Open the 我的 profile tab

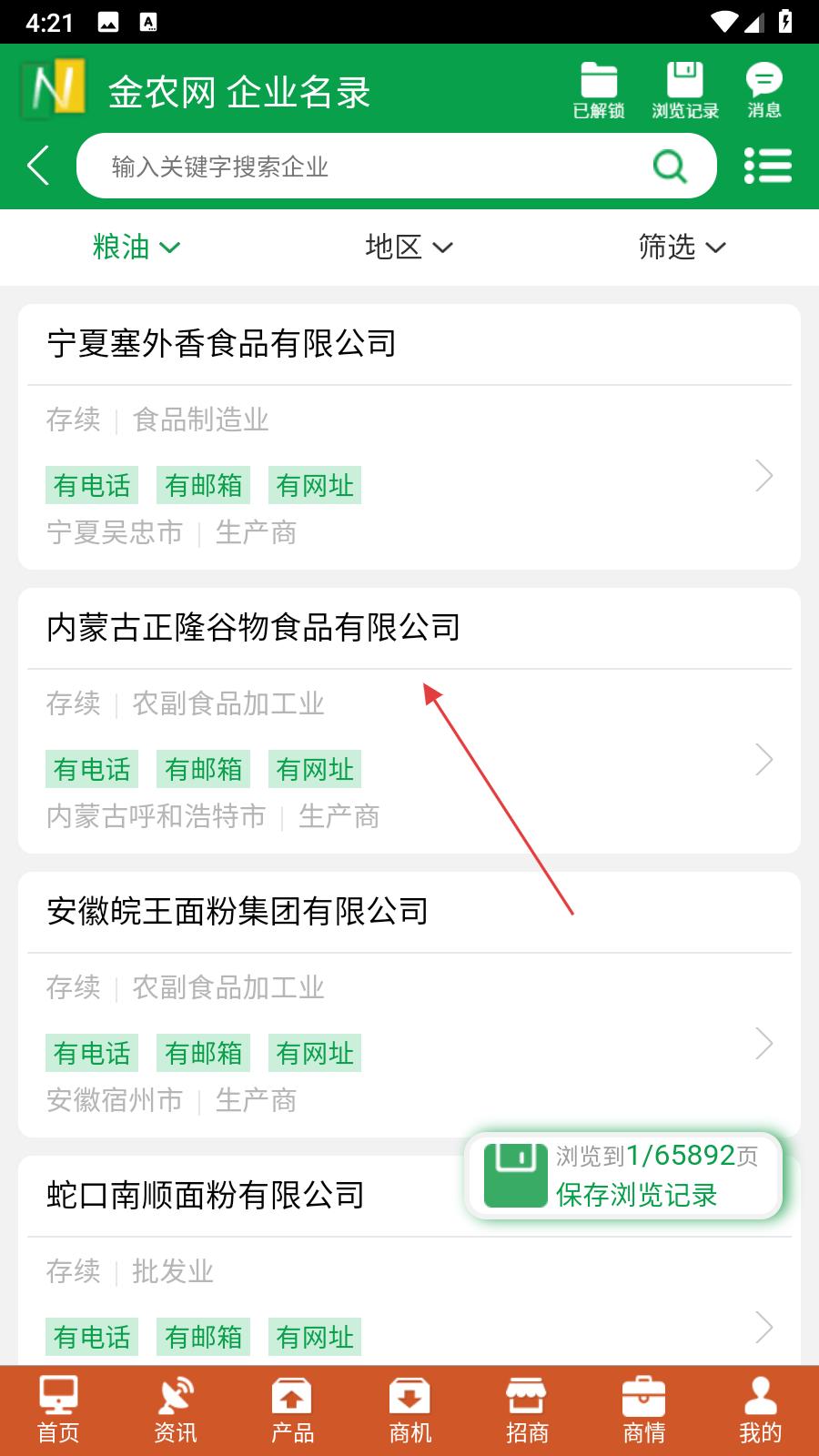(x=760, y=1410)
